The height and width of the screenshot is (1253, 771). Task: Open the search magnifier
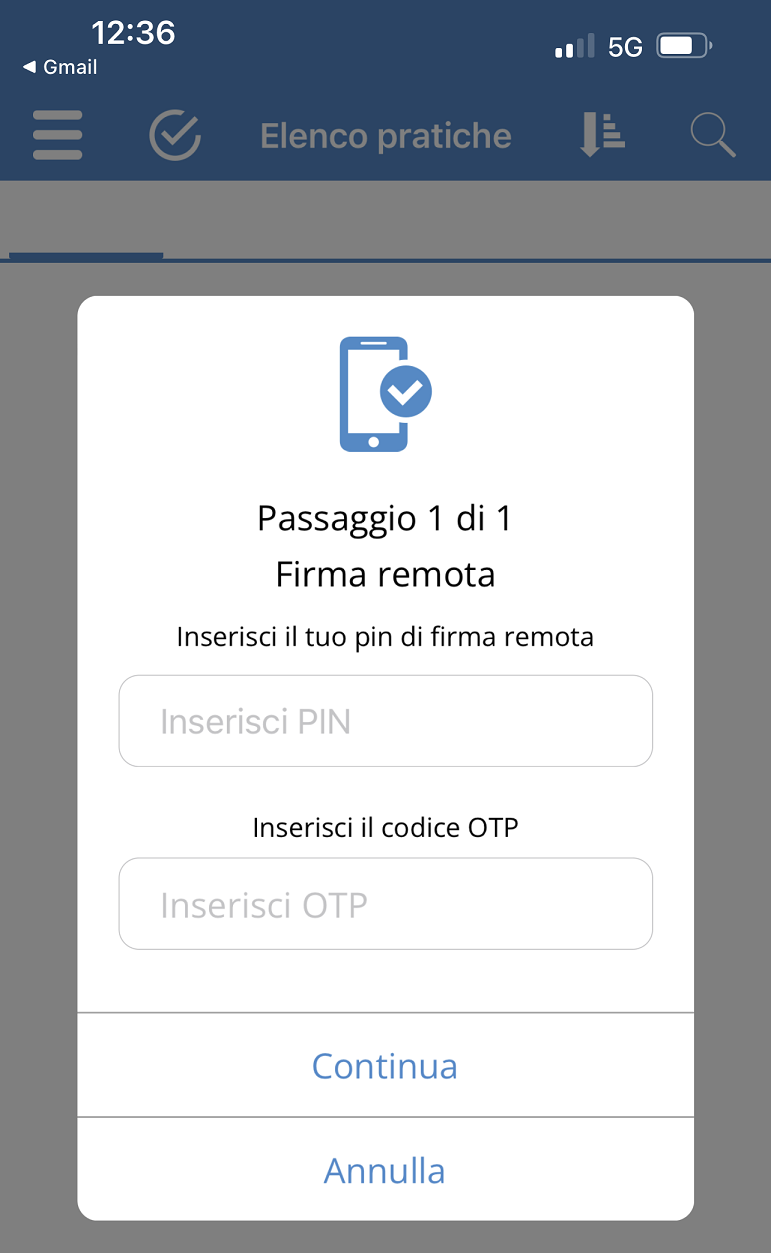click(713, 135)
